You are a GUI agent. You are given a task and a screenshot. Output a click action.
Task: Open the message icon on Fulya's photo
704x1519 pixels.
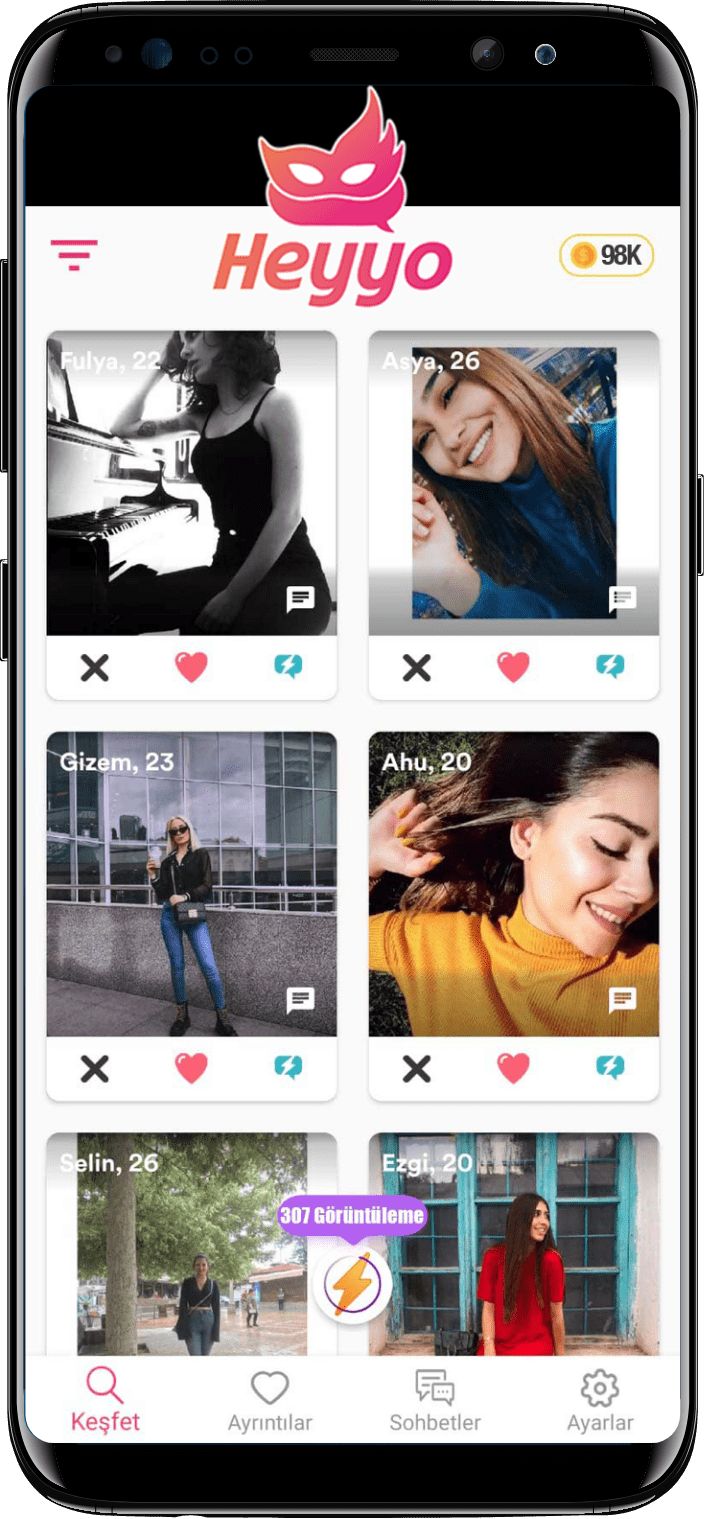point(300,599)
